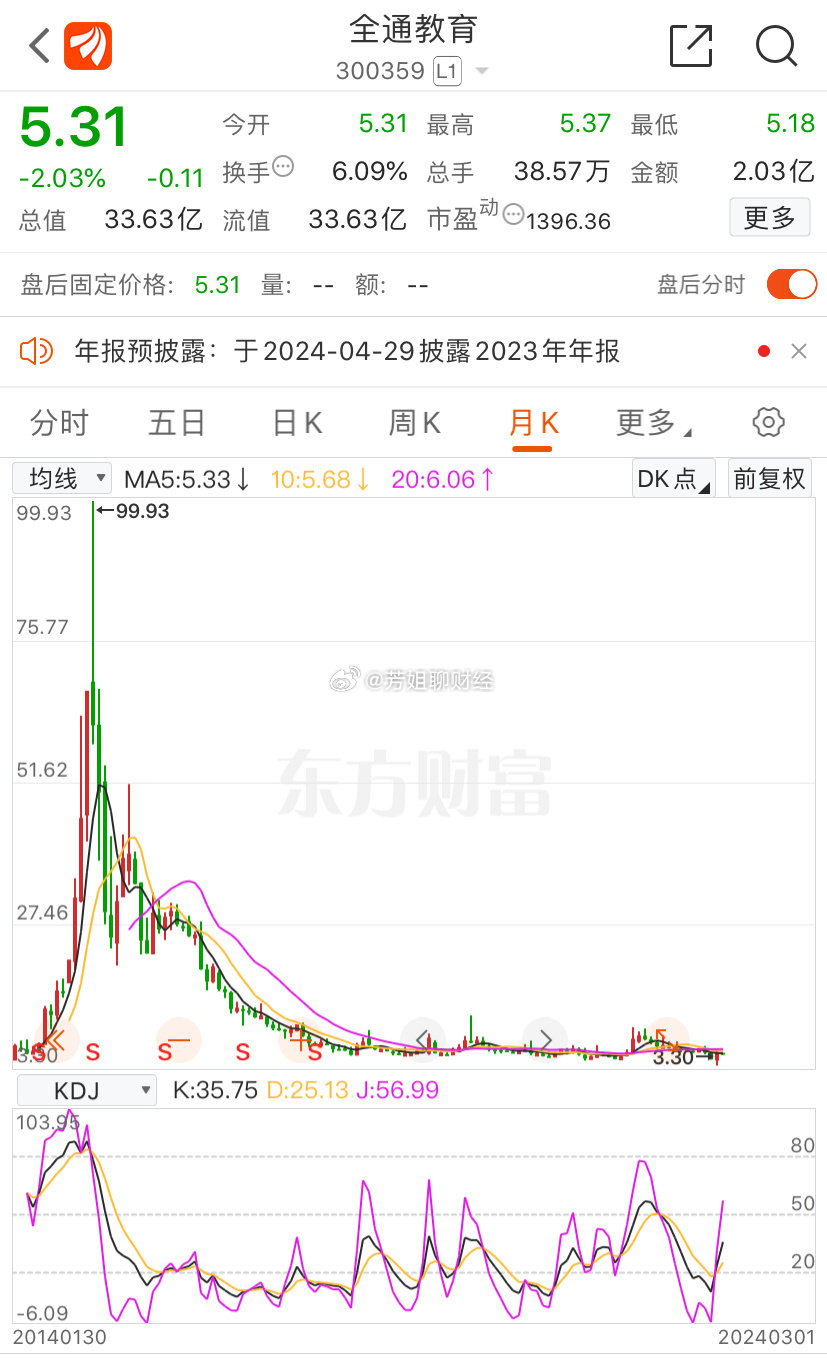827x1358 pixels.
Task: Switch to the 分时 chart tab
Action: (60, 423)
